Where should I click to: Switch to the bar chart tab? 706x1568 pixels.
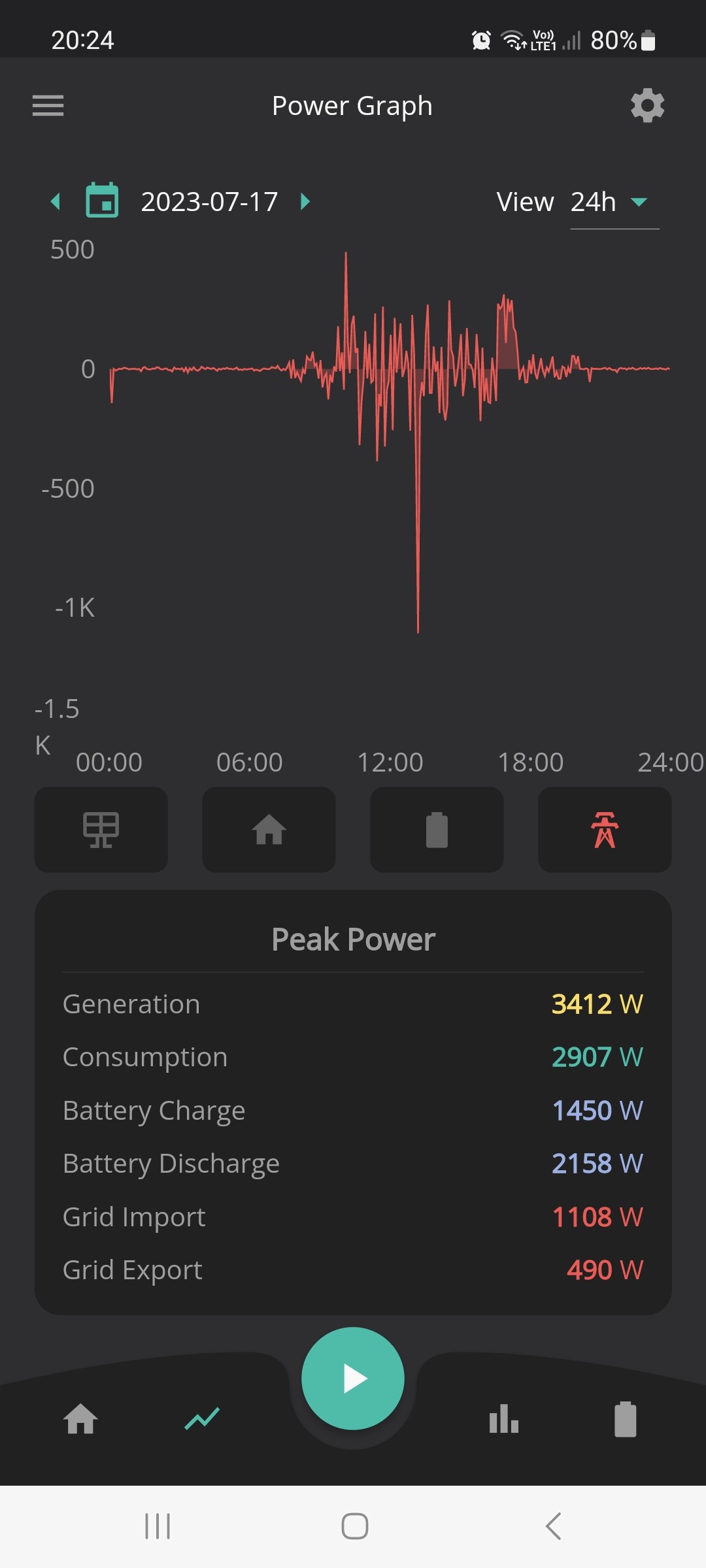[504, 1419]
